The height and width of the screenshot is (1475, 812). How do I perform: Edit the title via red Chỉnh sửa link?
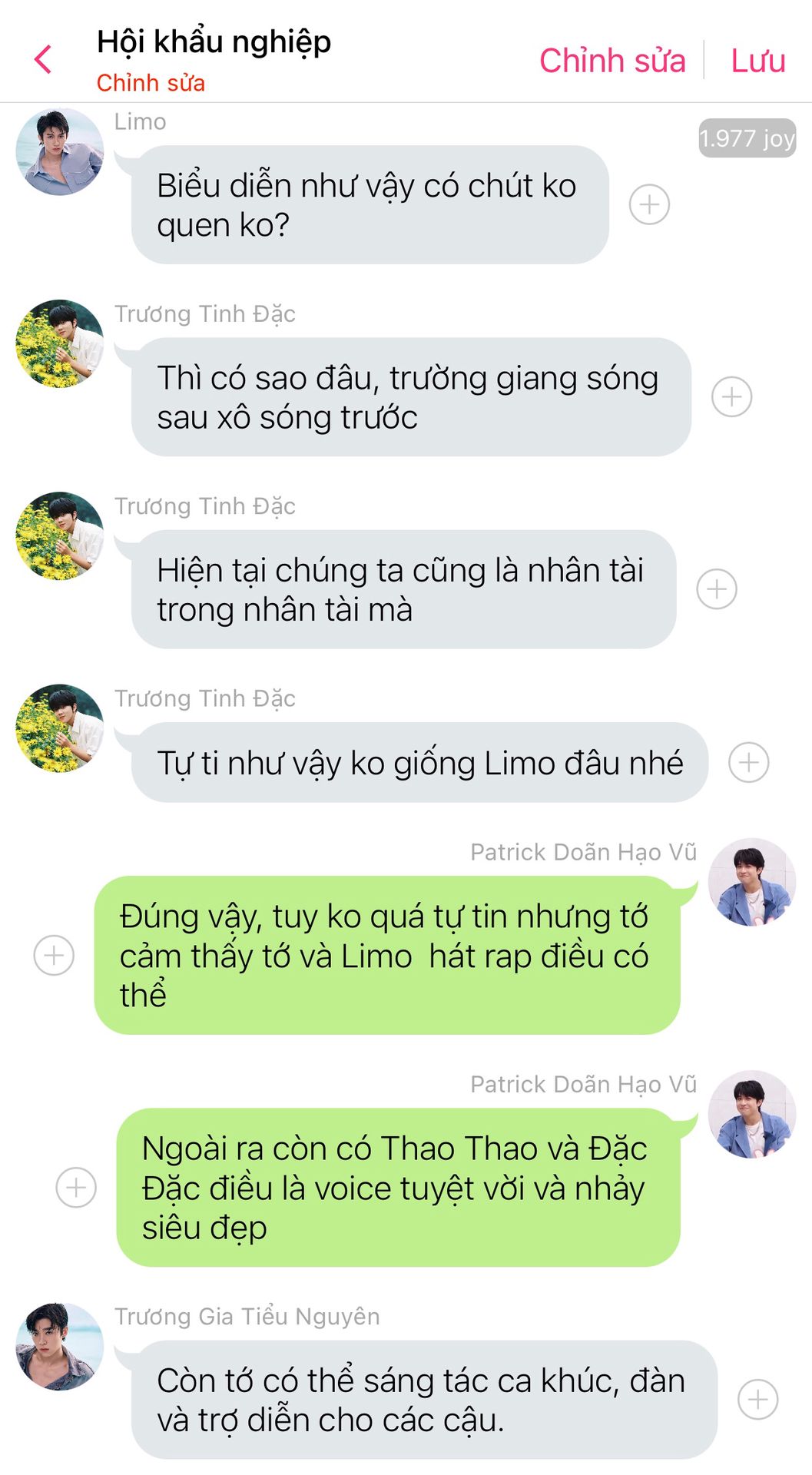pos(151,83)
